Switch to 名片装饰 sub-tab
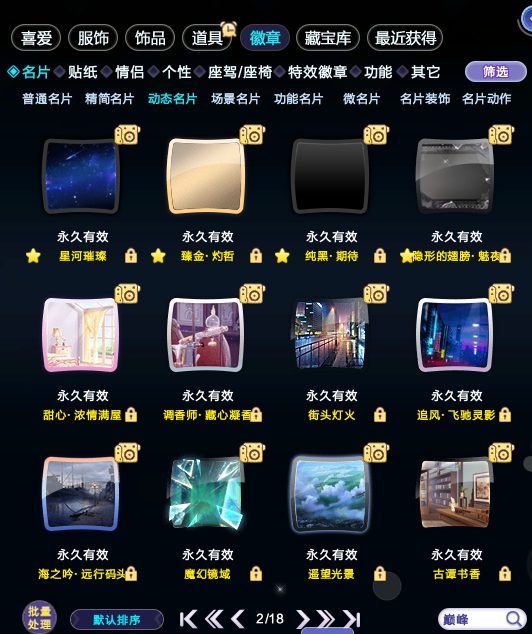This screenshot has width=532, height=634. (x=425, y=99)
